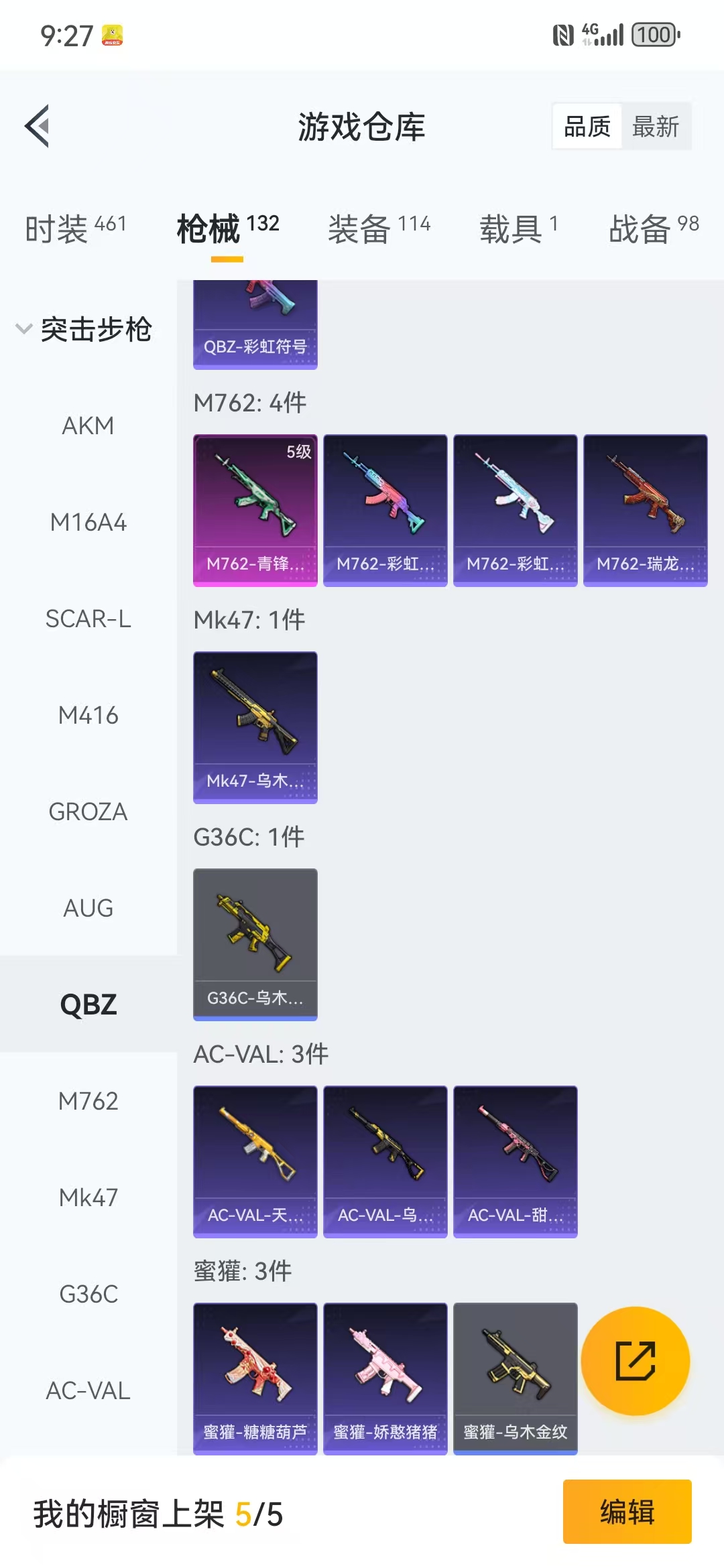Open the 载具 tab

518,229
